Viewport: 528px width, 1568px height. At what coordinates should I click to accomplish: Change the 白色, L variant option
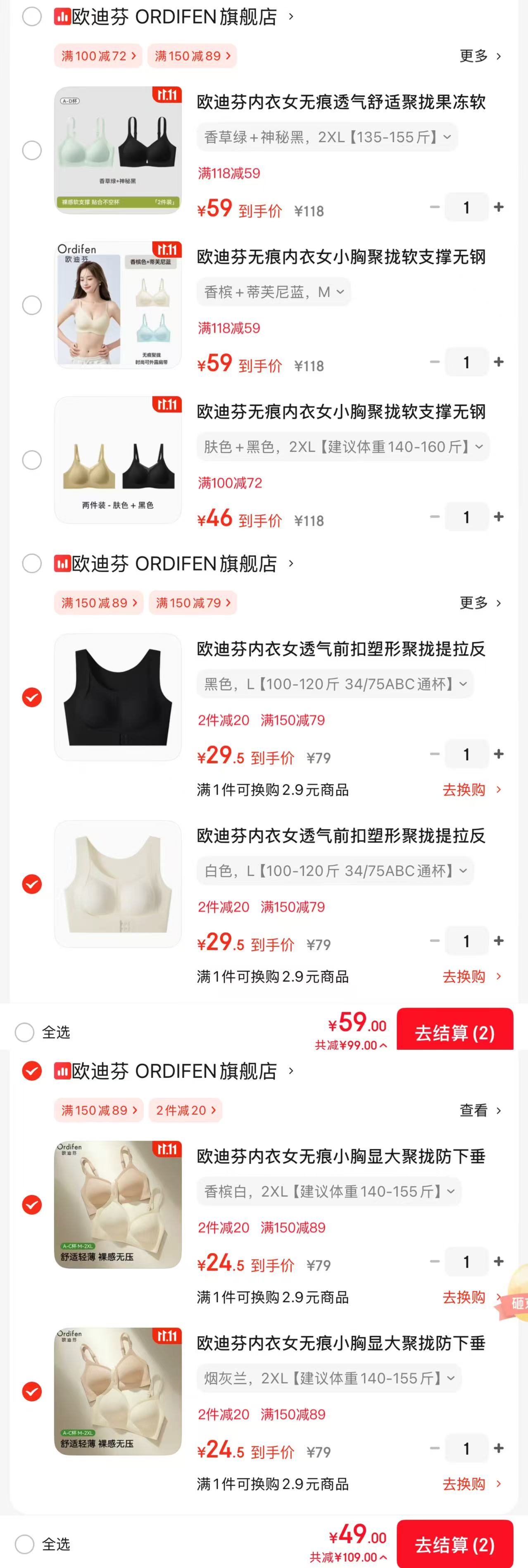pyautogui.click(x=335, y=871)
